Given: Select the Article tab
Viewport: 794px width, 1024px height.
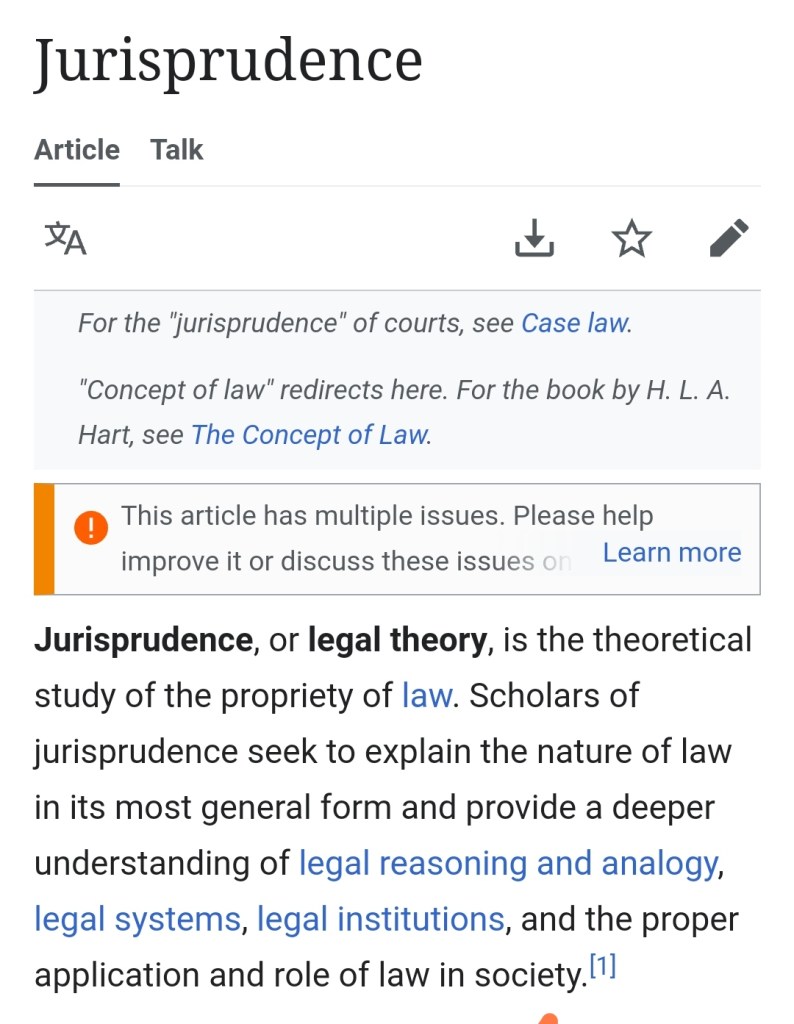Looking at the screenshot, I should (x=77, y=150).
